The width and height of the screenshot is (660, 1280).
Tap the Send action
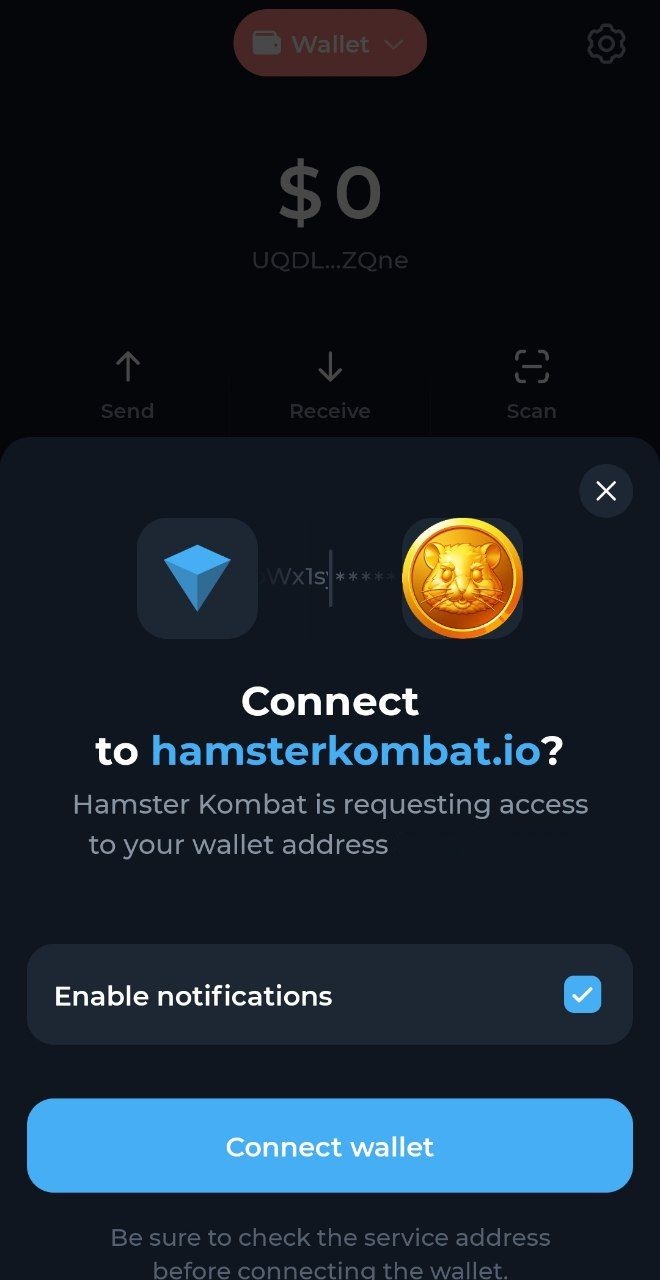(x=128, y=384)
